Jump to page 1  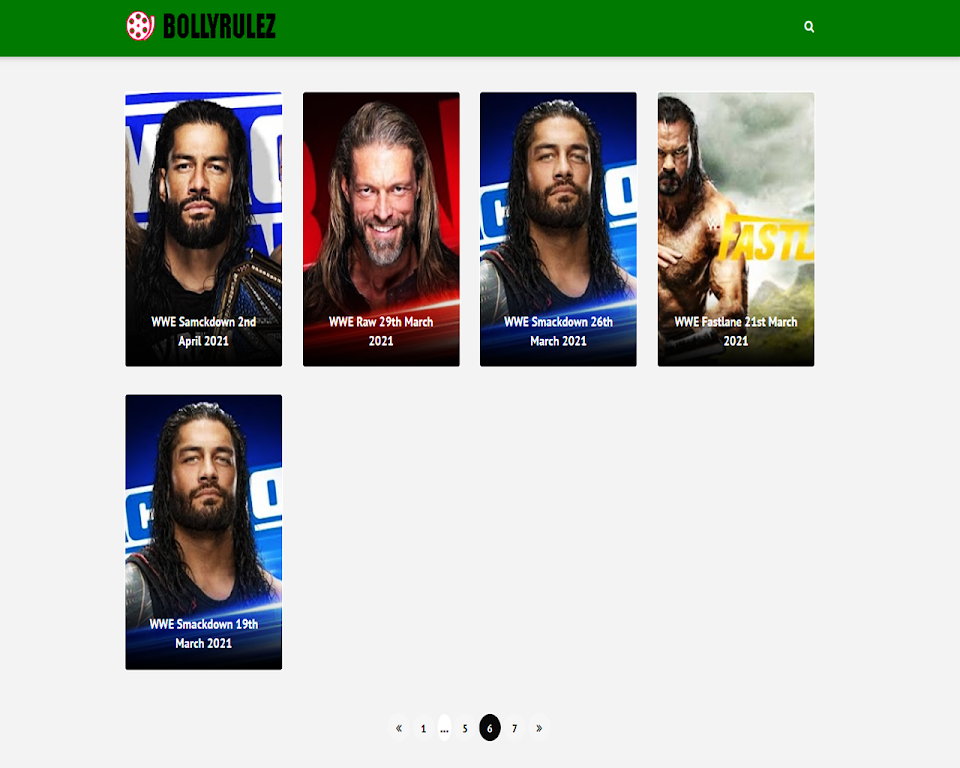(423, 729)
